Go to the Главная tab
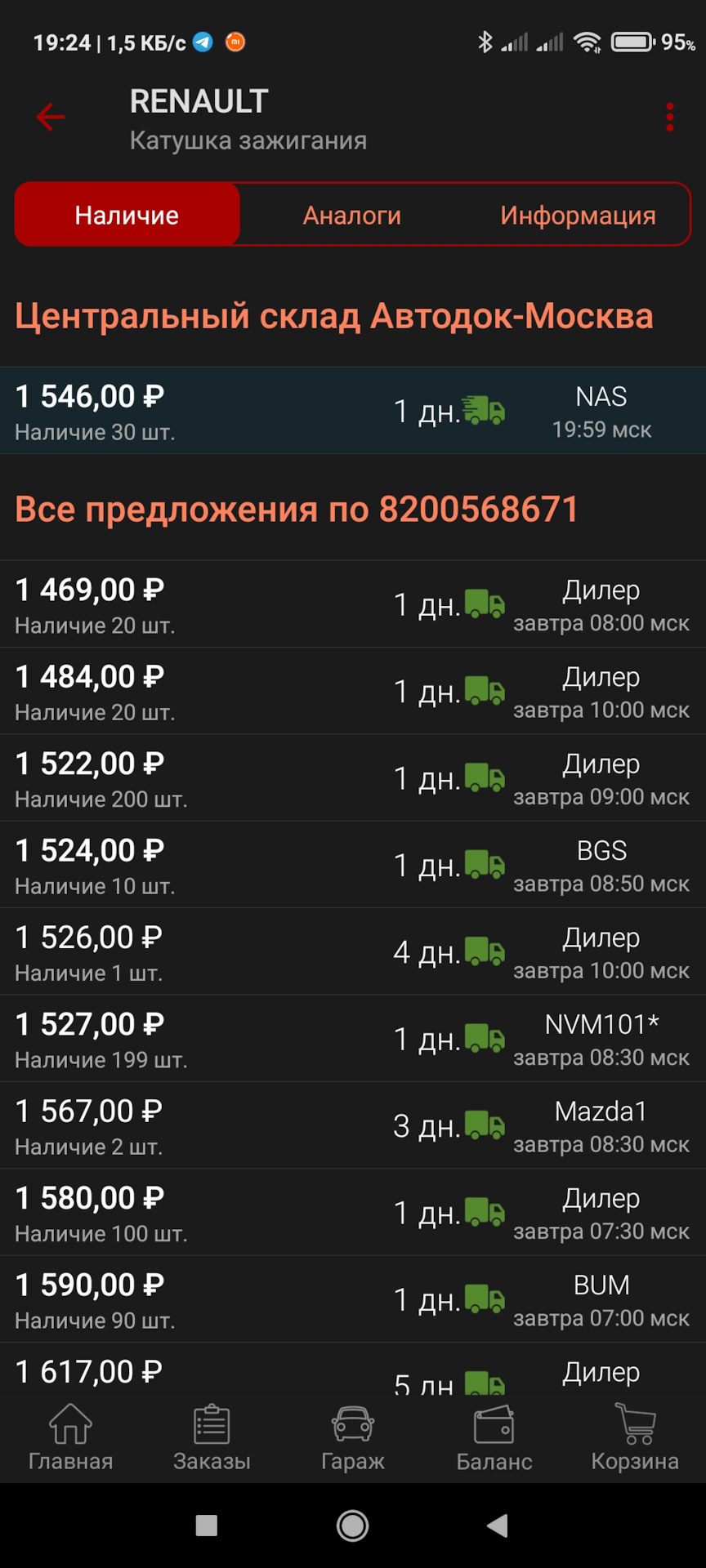Screen dimensions: 706x1568 pos(70,1438)
